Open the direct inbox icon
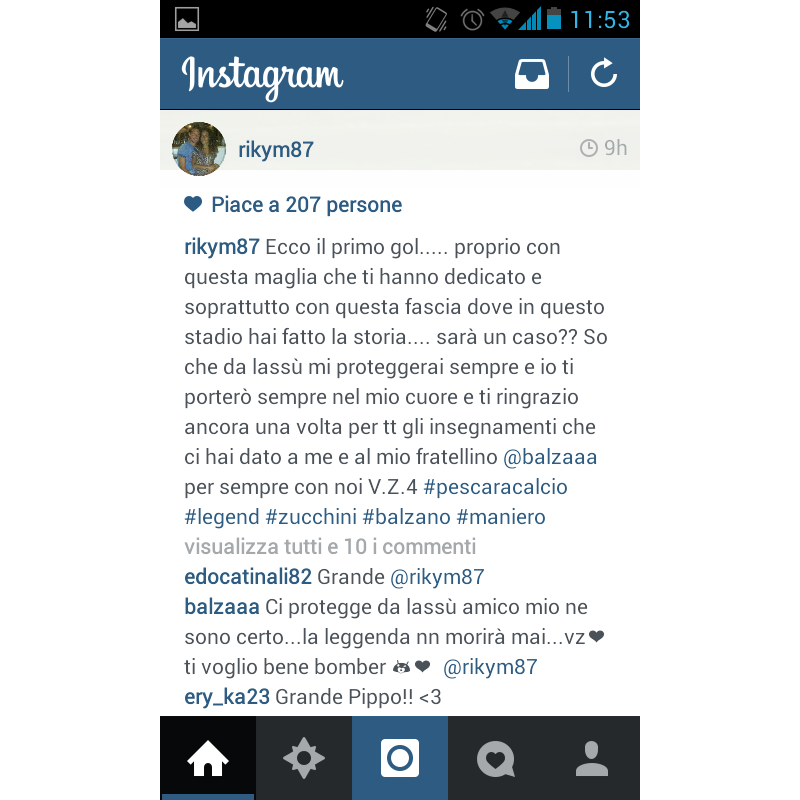The width and height of the screenshot is (800, 800). point(531,74)
